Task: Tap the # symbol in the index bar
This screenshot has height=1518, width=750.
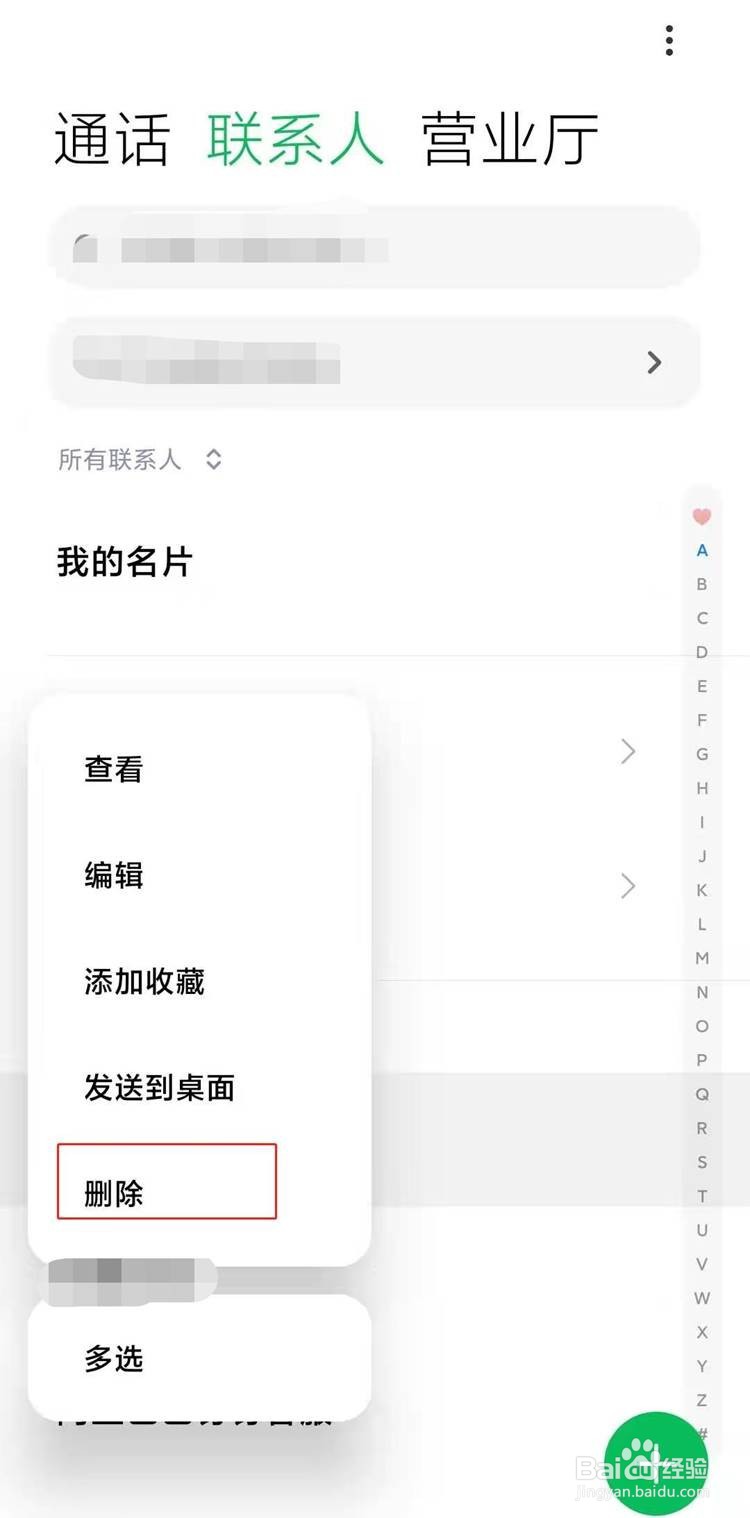Action: (x=701, y=1432)
